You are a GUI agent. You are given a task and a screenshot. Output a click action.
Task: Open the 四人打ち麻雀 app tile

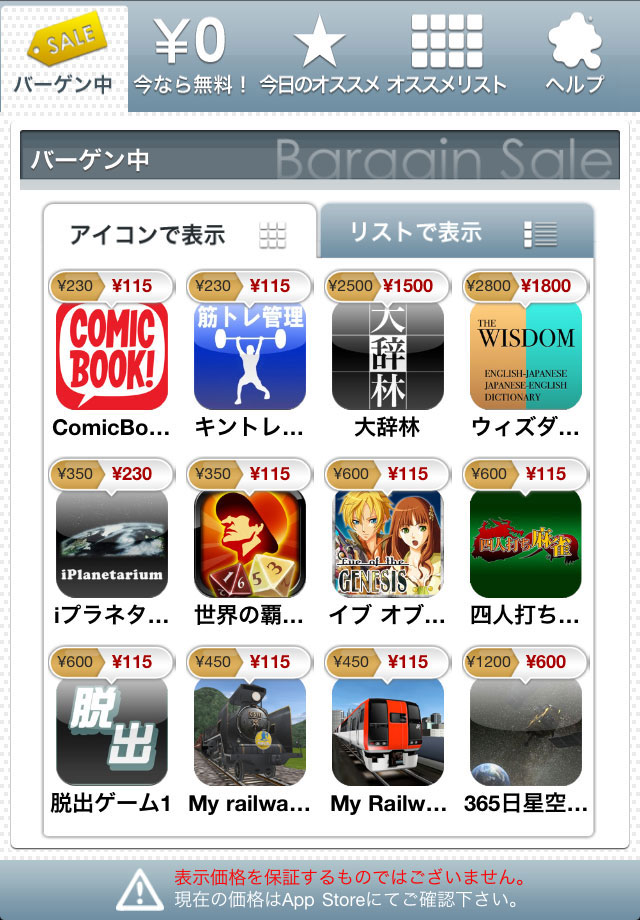click(525, 545)
